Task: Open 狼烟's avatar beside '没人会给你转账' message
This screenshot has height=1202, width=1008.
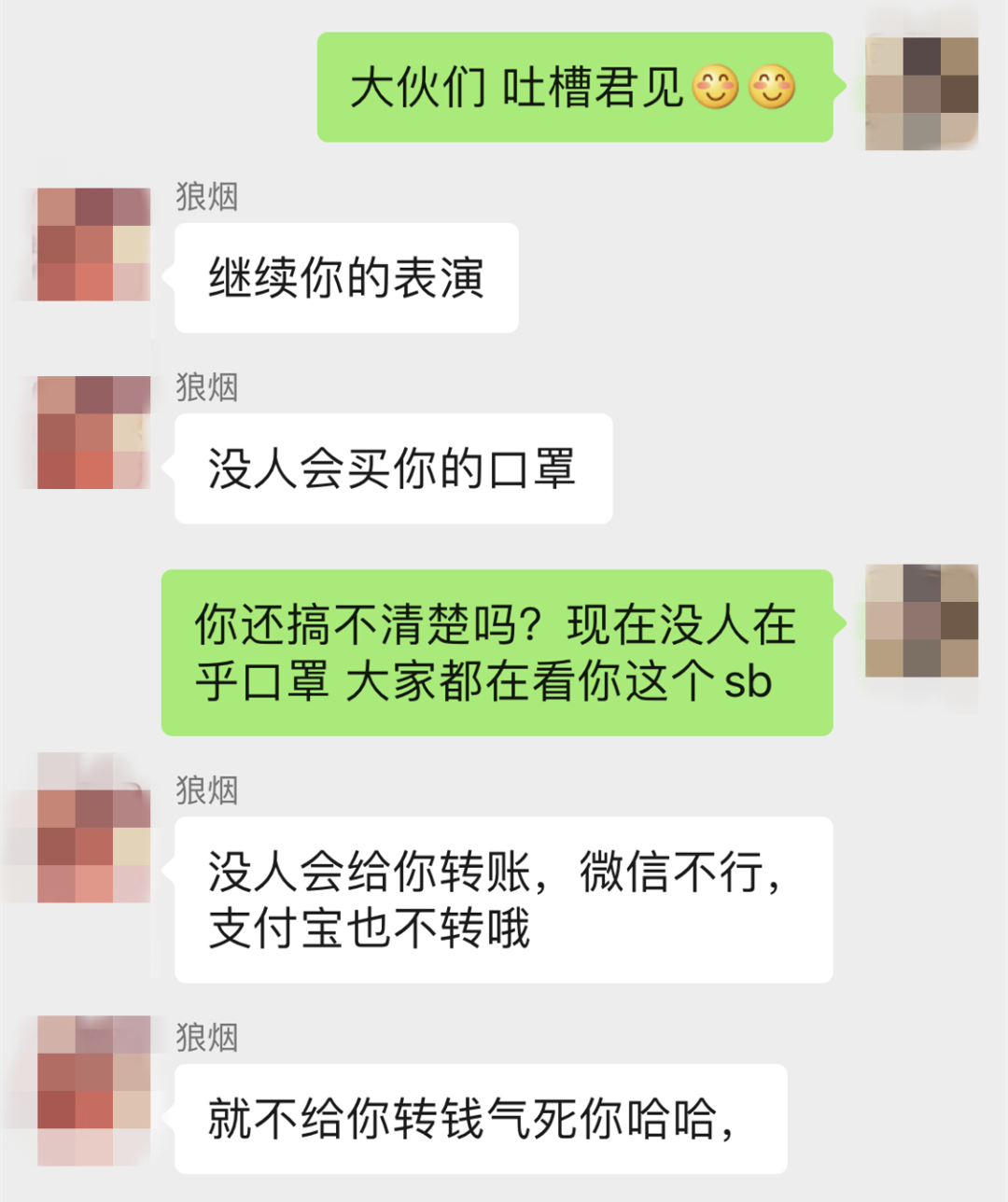Action: coord(93,846)
